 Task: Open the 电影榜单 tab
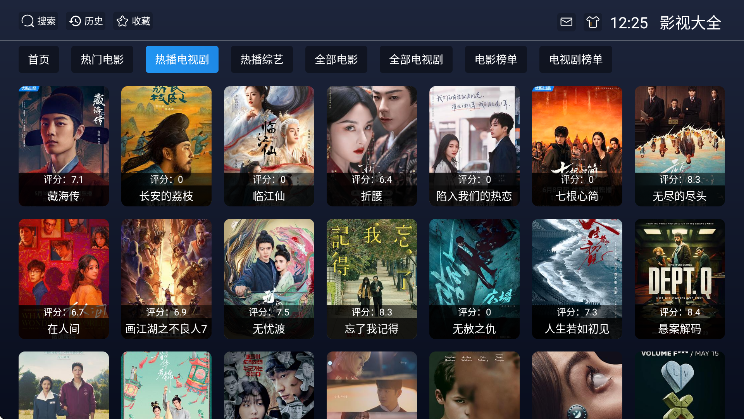pyautogui.click(x=496, y=59)
